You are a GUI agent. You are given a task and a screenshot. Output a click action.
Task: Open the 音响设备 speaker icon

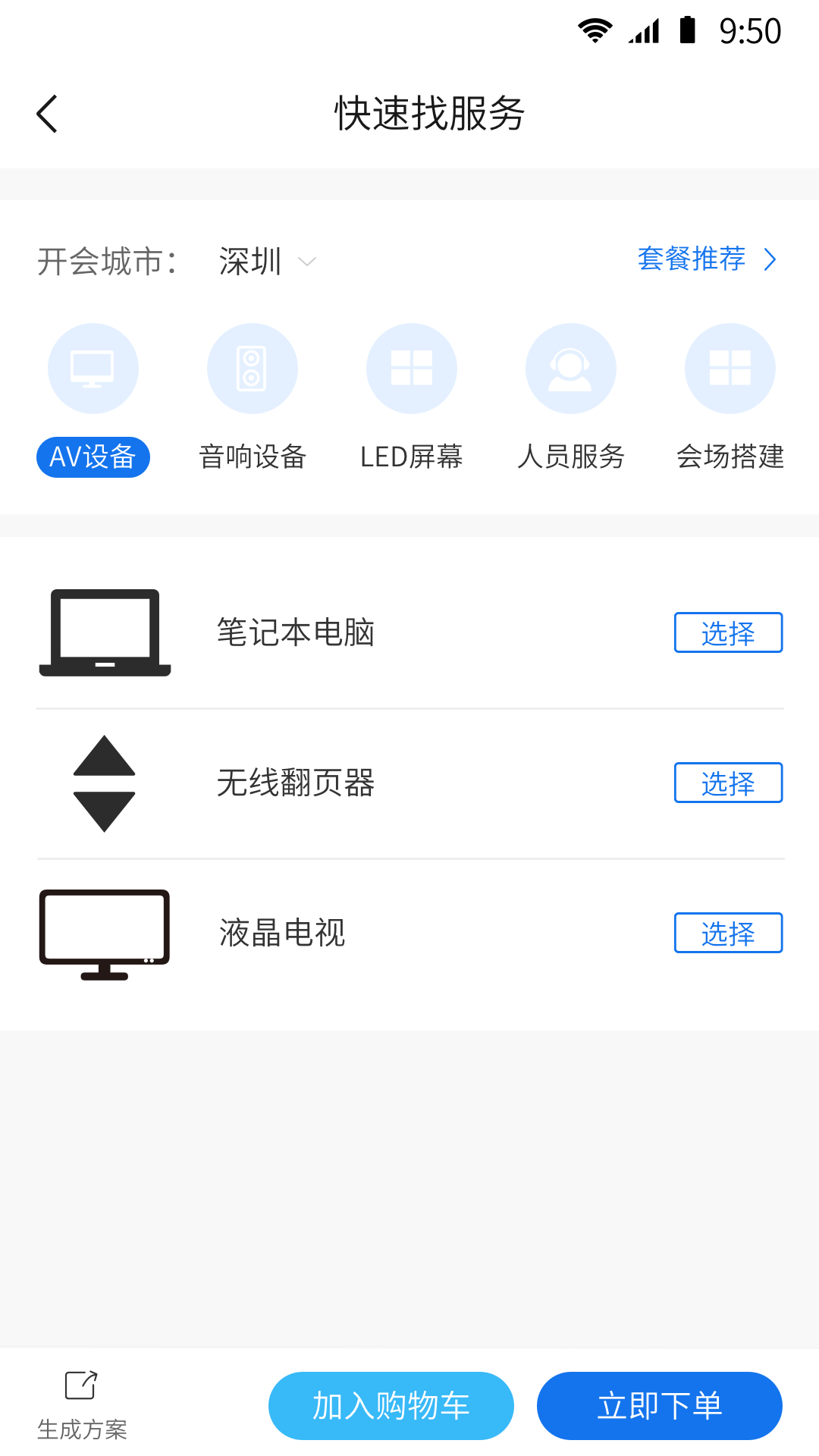(252, 368)
